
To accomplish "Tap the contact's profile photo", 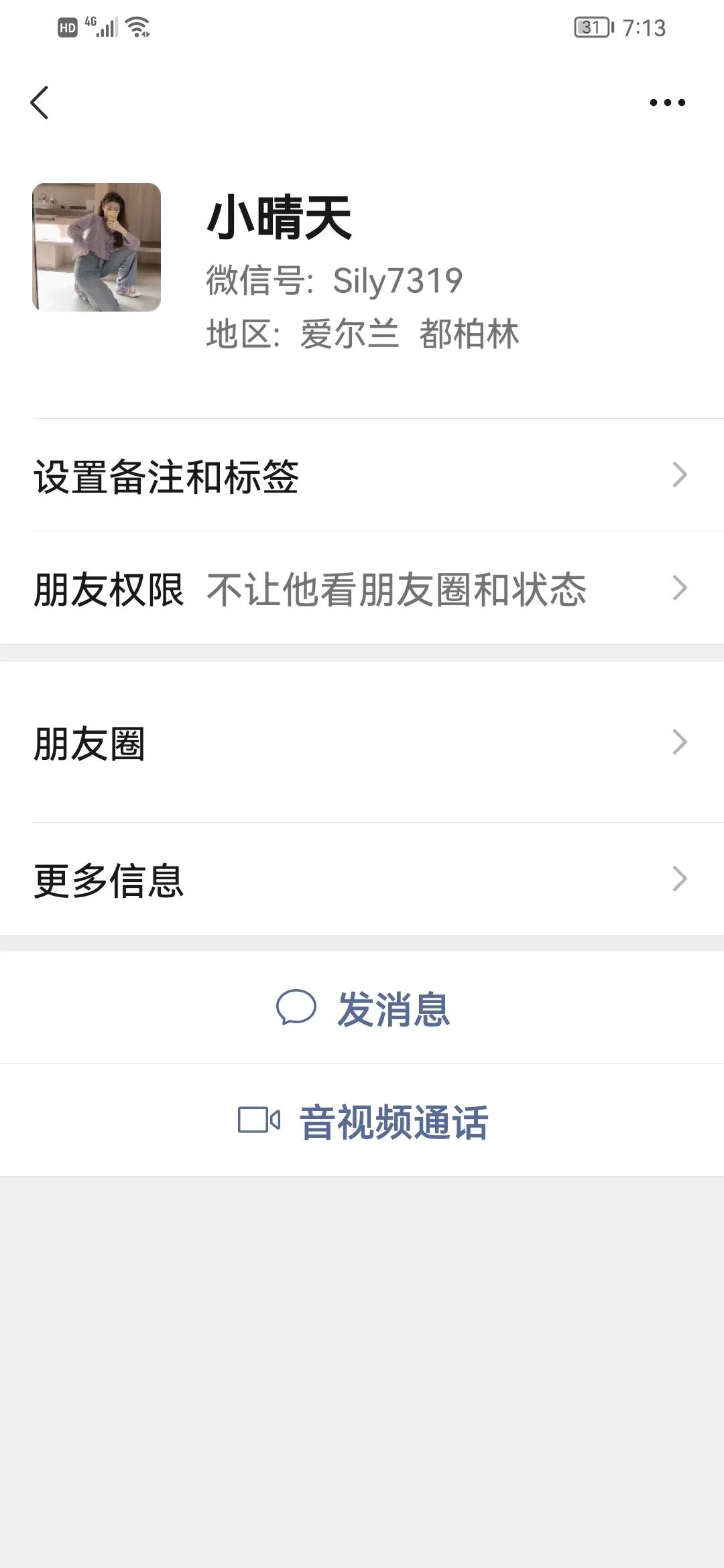I will tap(96, 248).
